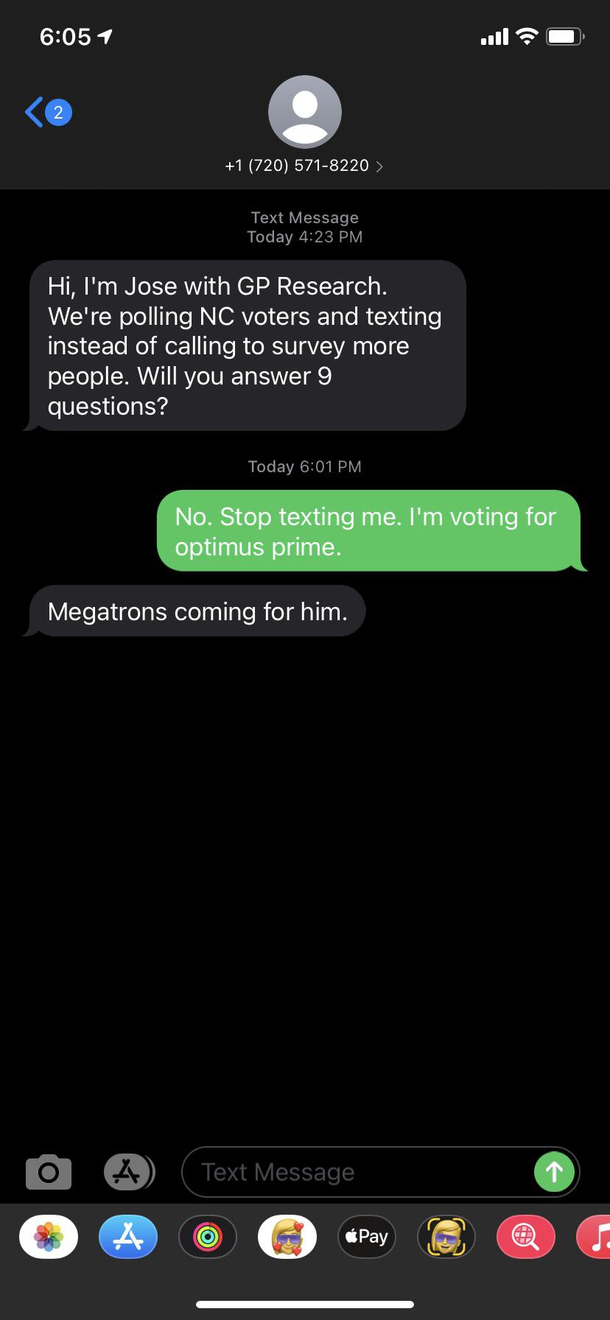Open the Animoji face capture app
Screen dimensions: 610x1320
click(x=446, y=1238)
